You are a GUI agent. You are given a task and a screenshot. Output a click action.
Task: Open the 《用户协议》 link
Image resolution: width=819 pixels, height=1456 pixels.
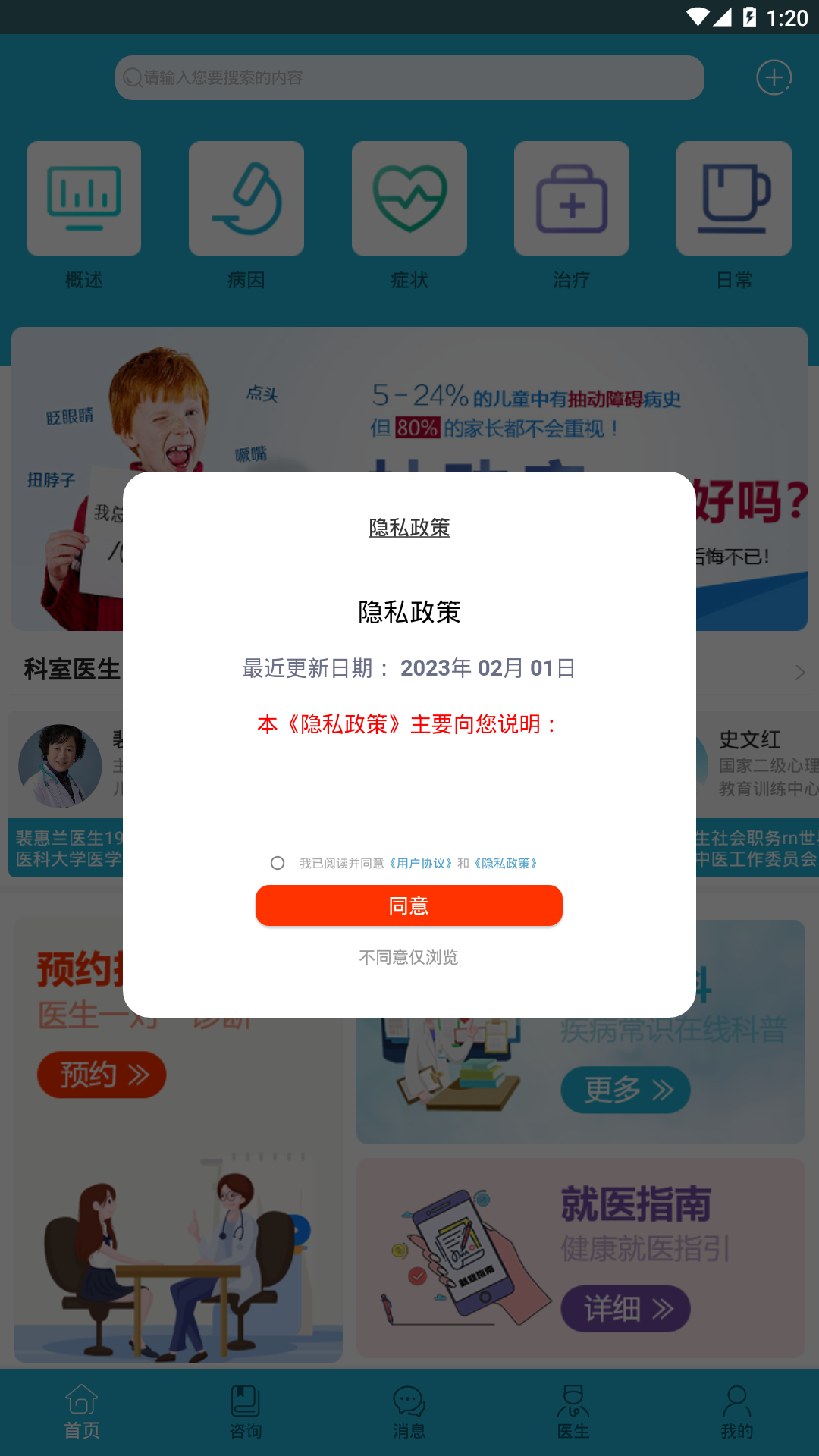[x=421, y=863]
